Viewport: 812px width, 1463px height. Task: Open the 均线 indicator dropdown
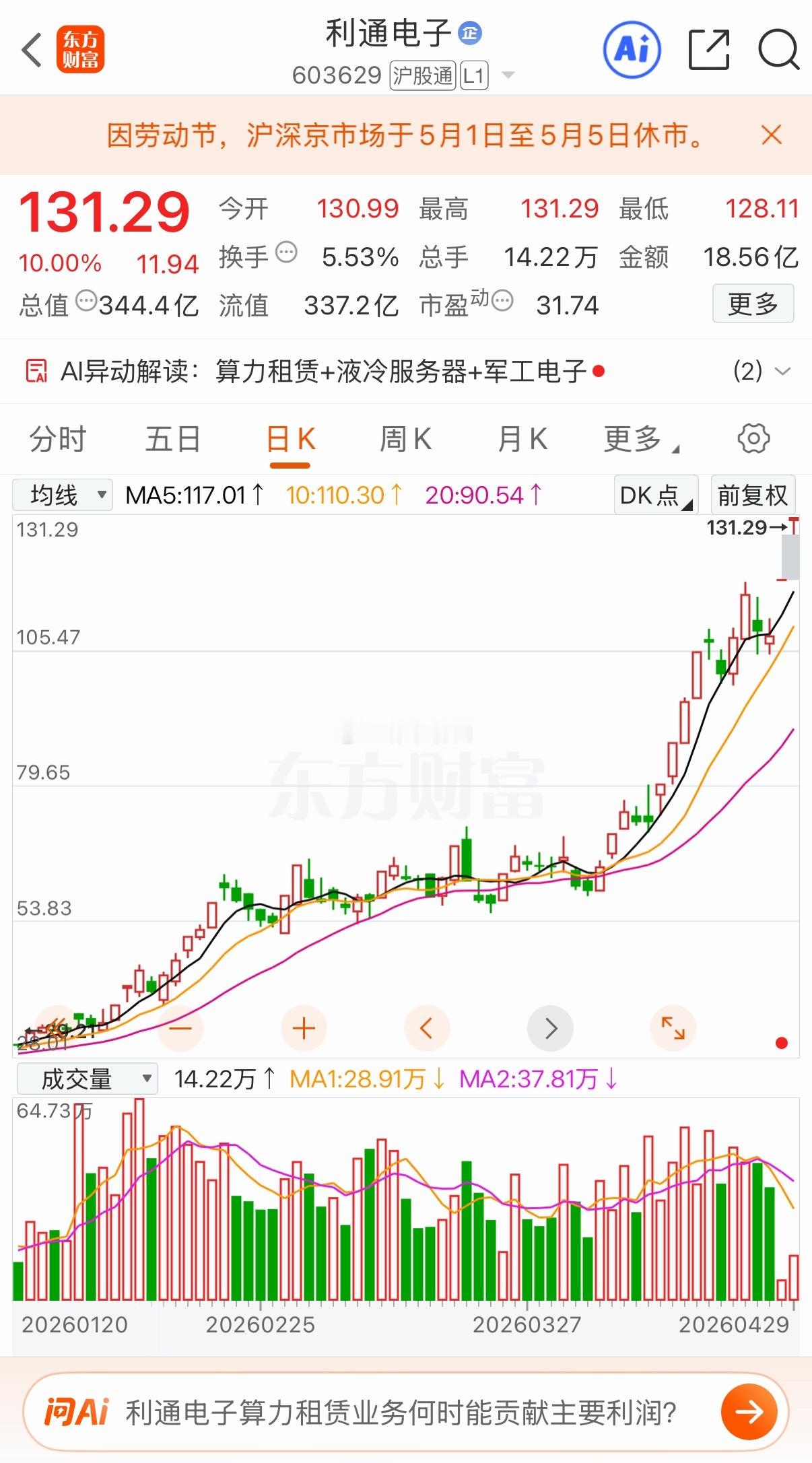[62, 494]
